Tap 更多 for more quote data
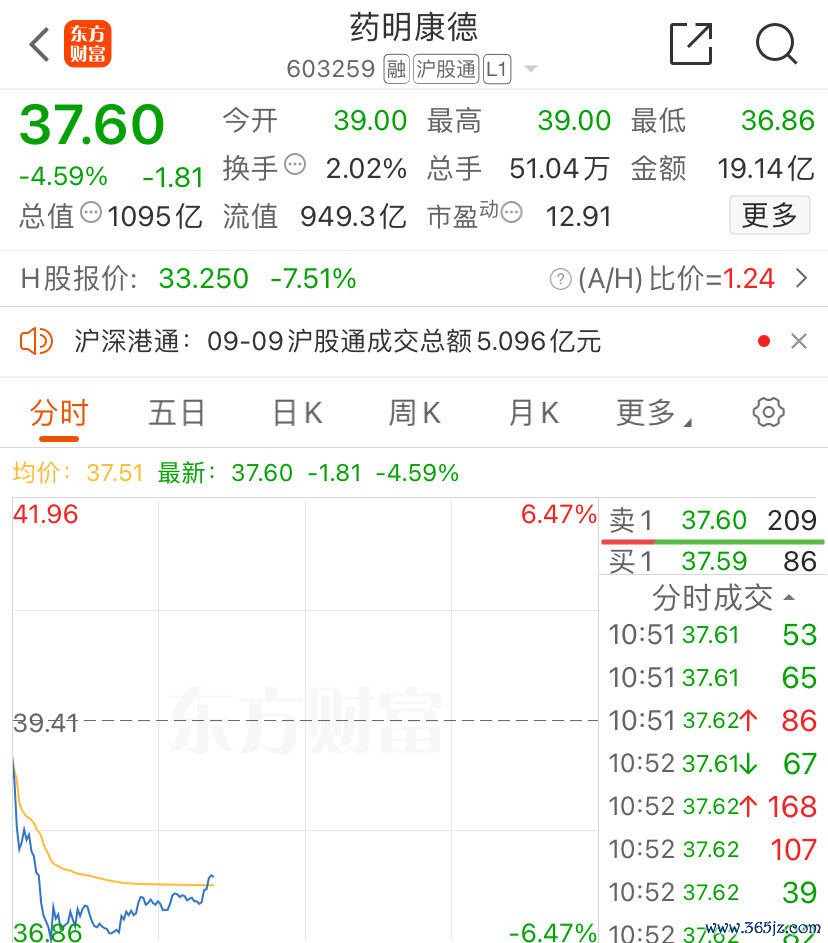This screenshot has height=943, width=828. coord(769,214)
